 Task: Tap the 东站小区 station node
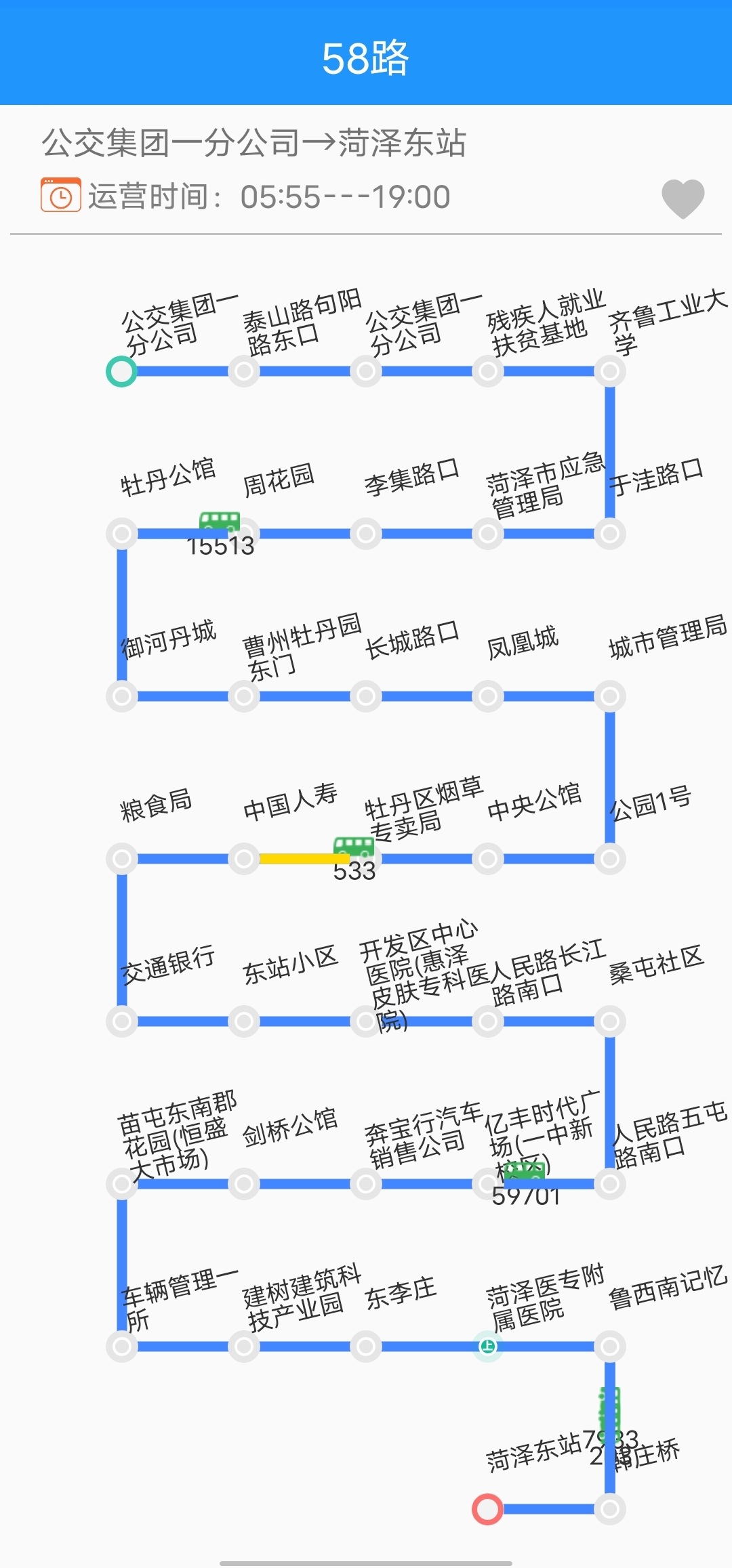(x=244, y=1021)
